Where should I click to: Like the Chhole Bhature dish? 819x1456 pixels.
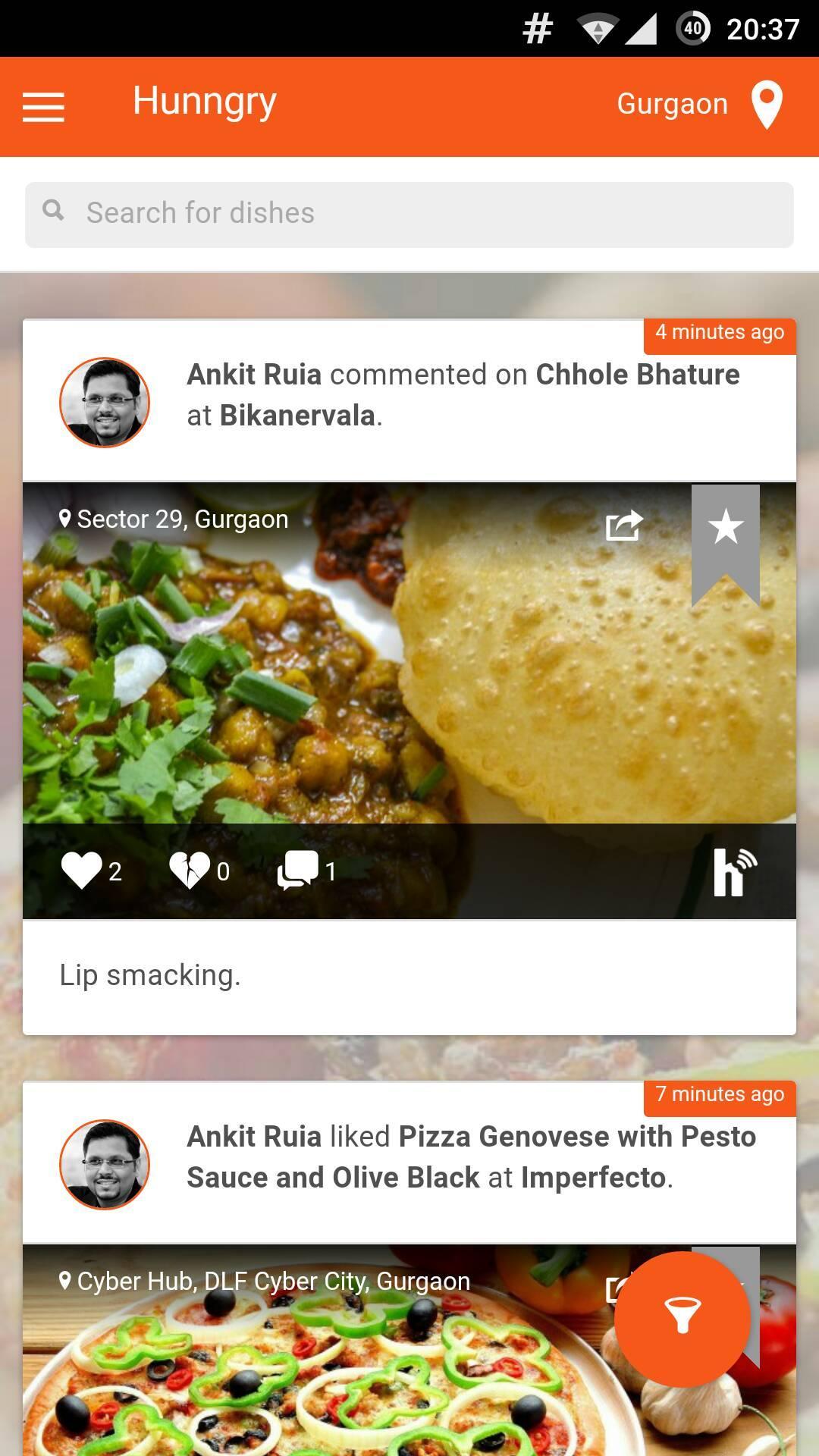[x=81, y=871]
